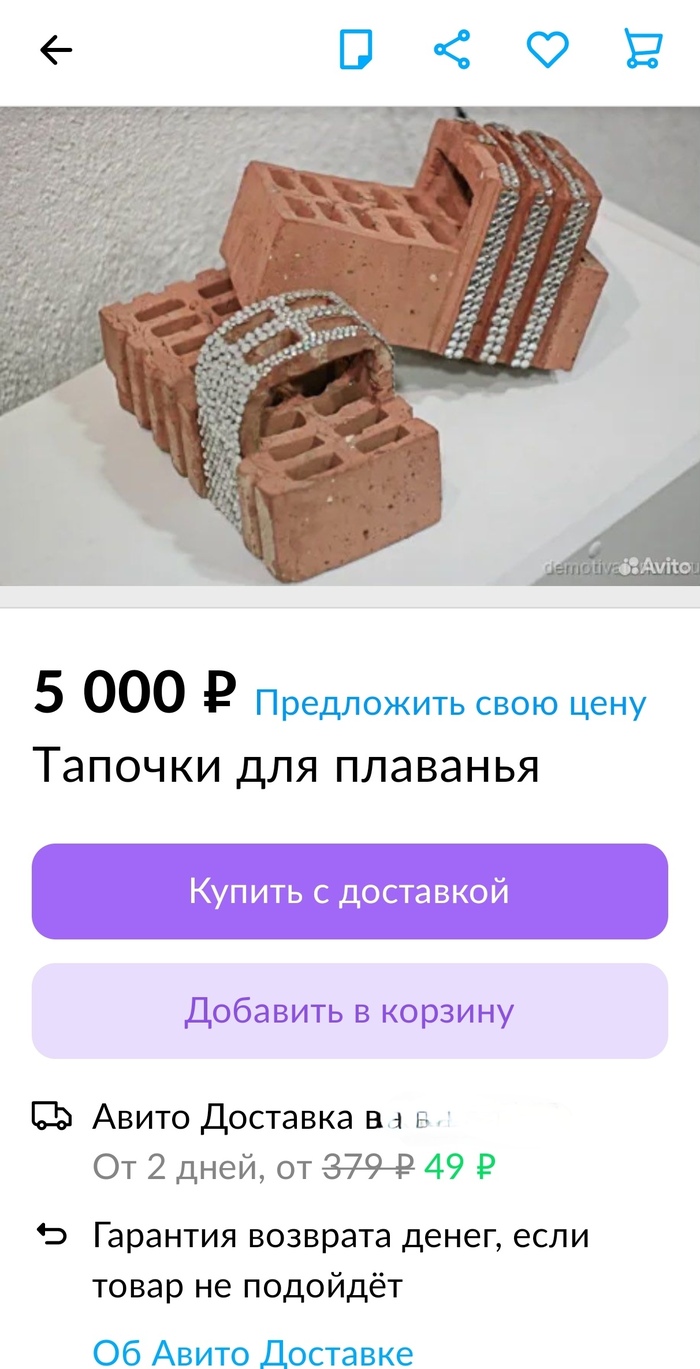Go back using the arrow icon
This screenshot has width=700, height=1369.
56,50
